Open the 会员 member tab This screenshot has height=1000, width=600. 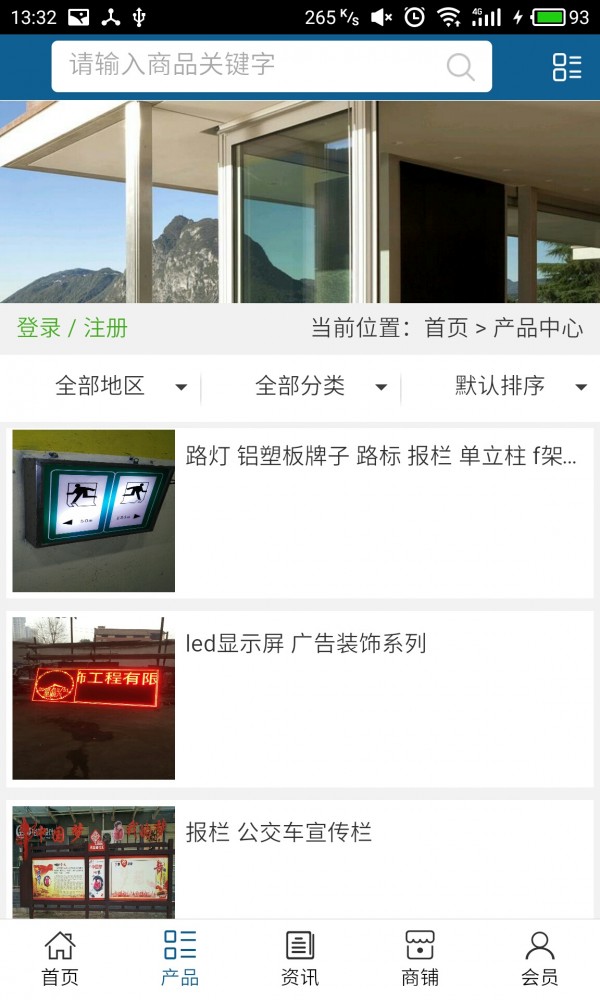click(540, 958)
